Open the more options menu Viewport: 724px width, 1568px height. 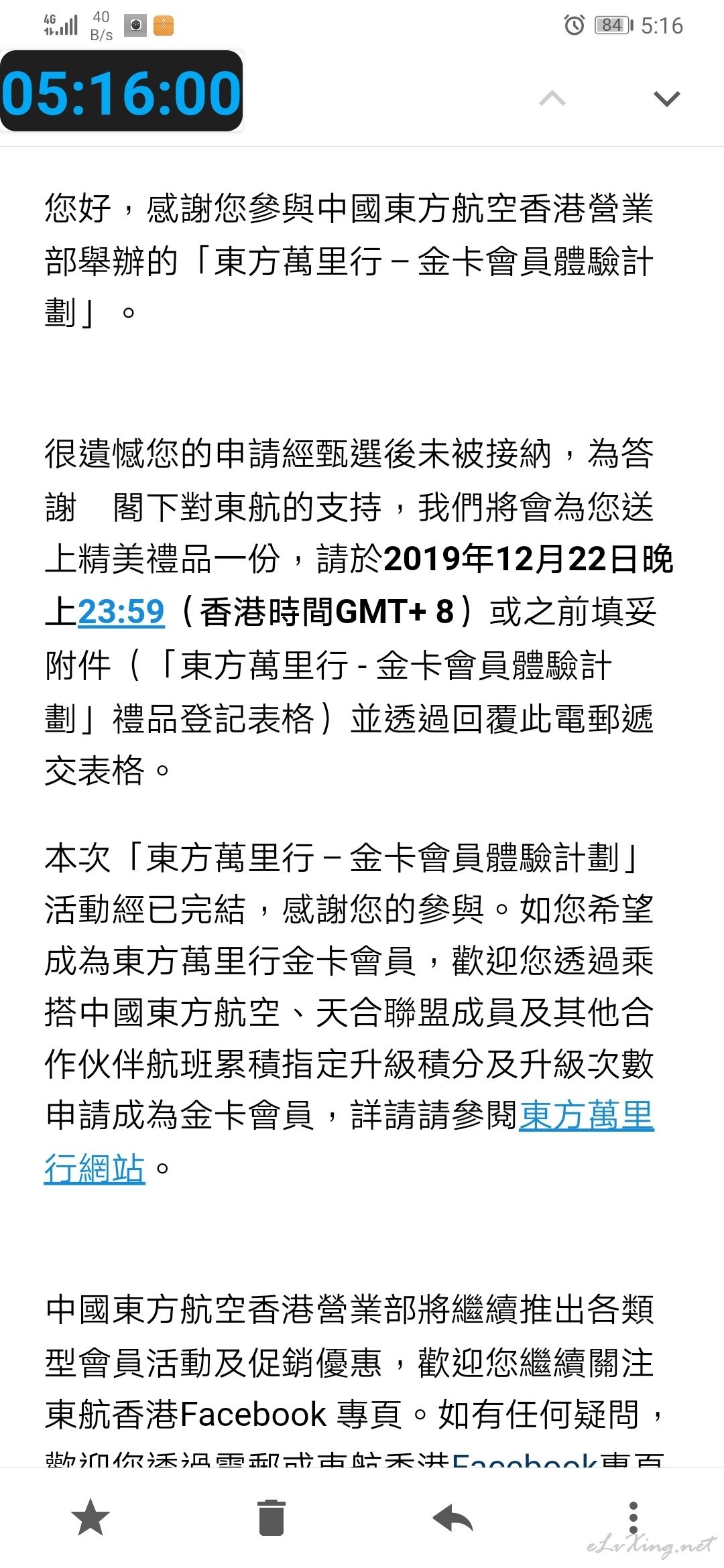click(633, 1518)
